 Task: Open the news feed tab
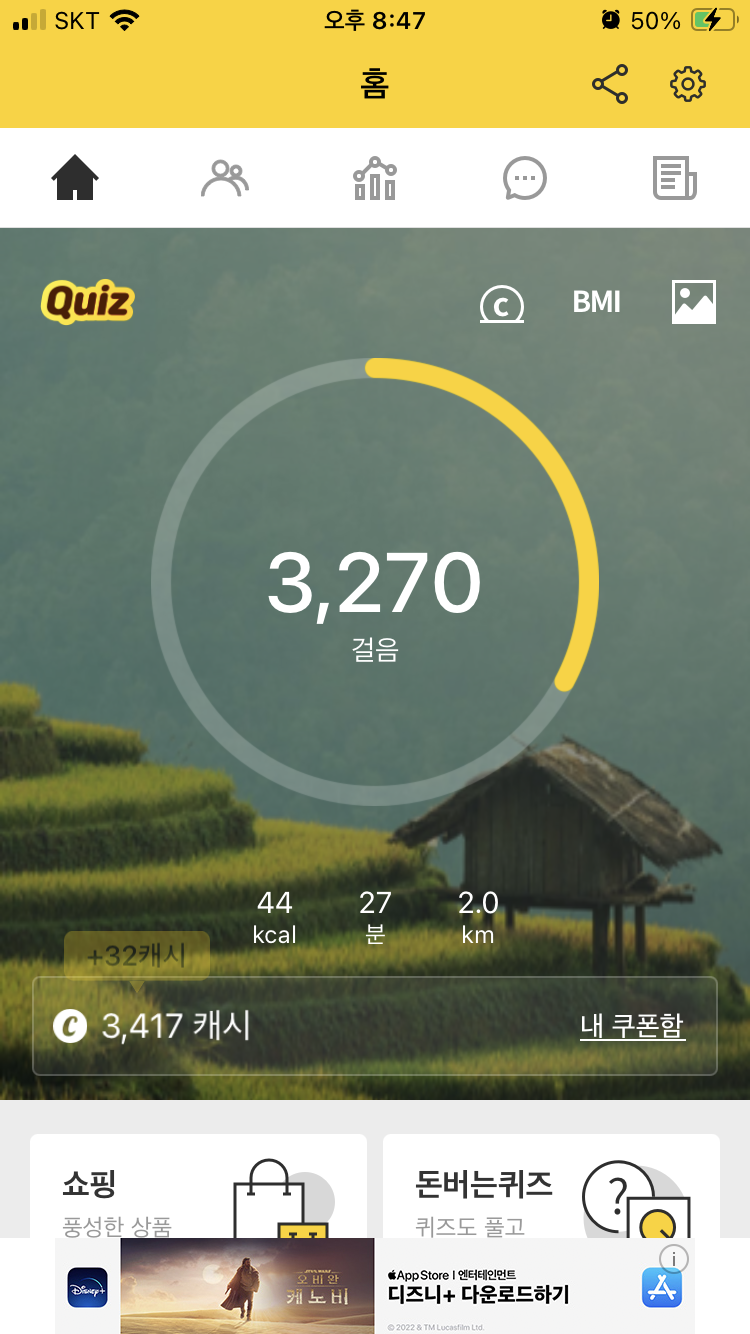(674, 179)
